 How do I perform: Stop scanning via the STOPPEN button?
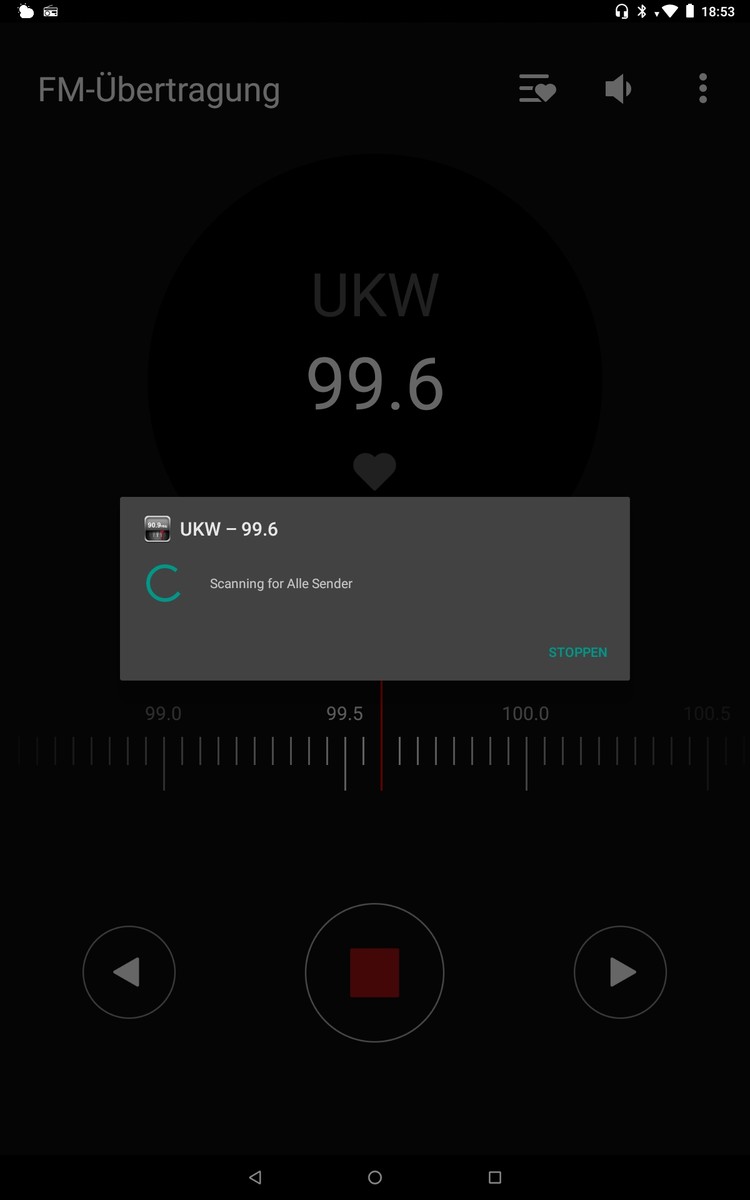(x=577, y=652)
